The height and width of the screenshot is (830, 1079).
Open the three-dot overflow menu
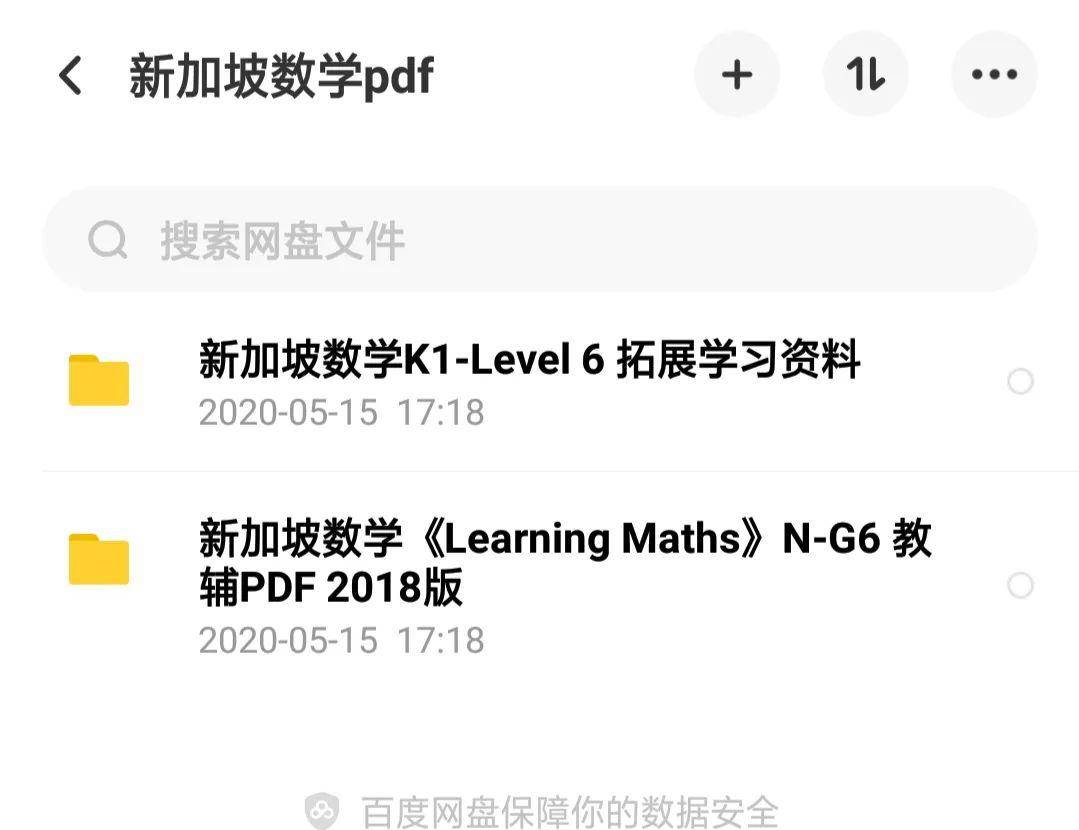coord(994,75)
